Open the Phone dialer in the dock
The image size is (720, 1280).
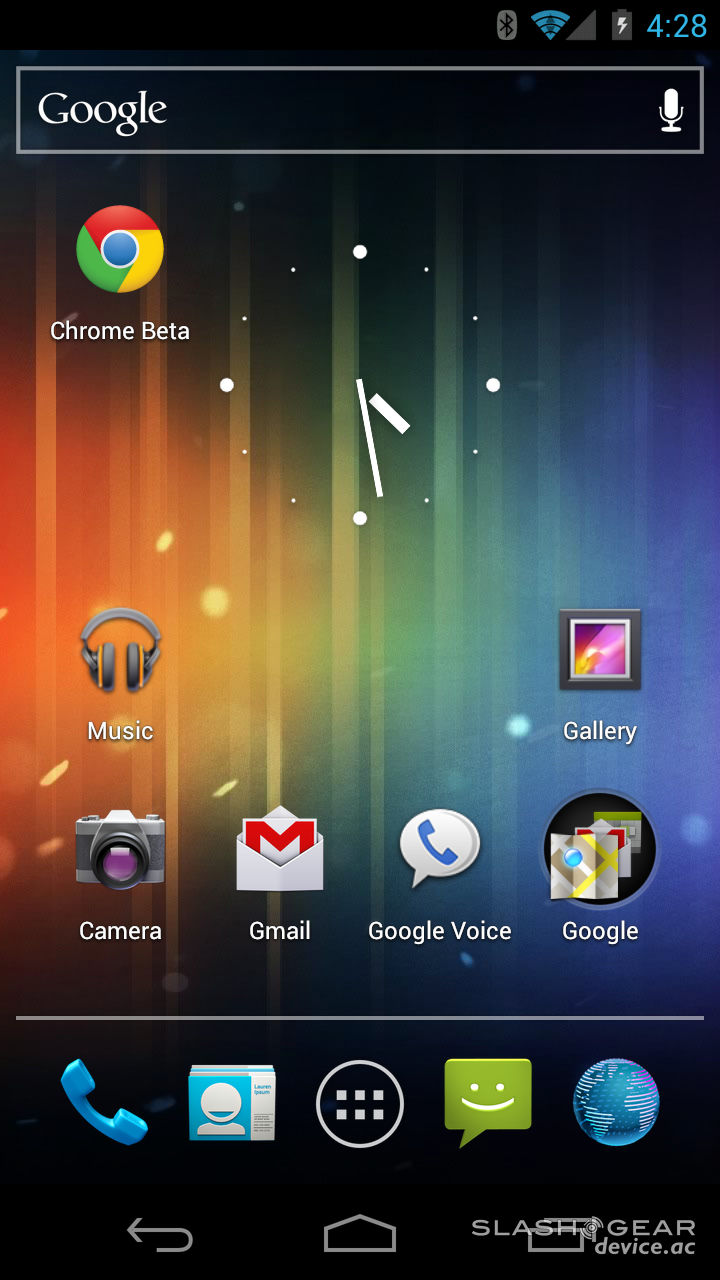point(104,1103)
